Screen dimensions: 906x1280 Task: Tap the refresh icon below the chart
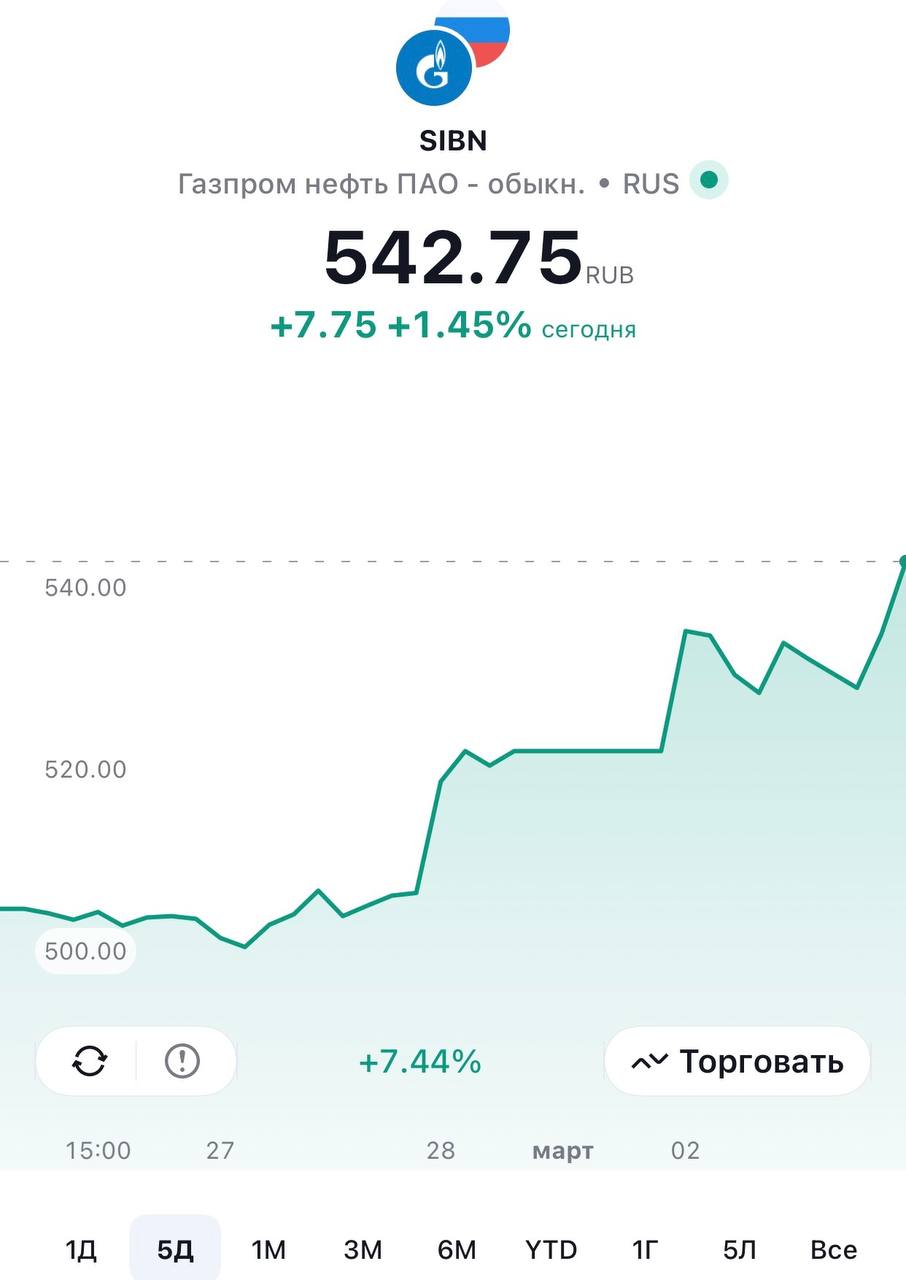click(90, 1061)
